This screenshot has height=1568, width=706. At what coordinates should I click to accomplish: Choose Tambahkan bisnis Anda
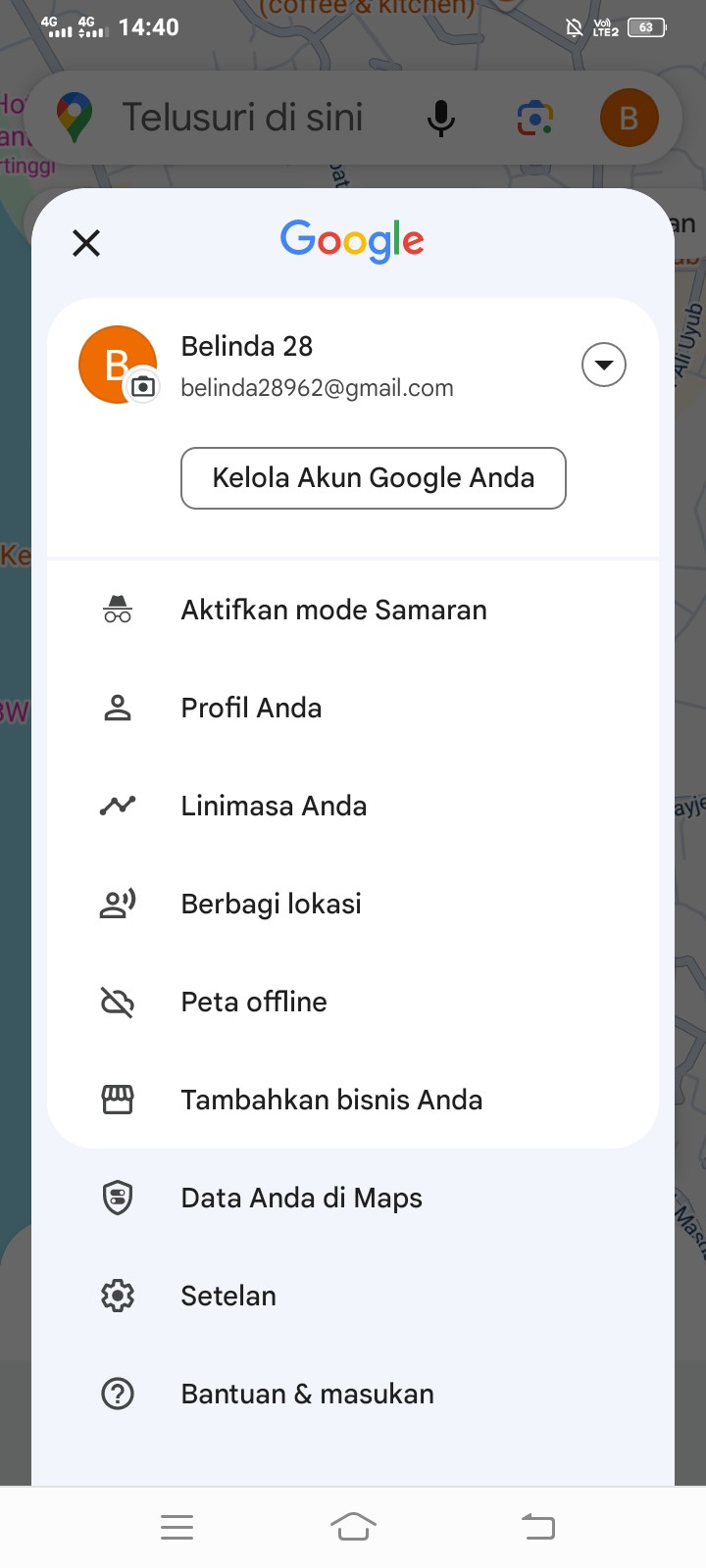click(x=353, y=1100)
